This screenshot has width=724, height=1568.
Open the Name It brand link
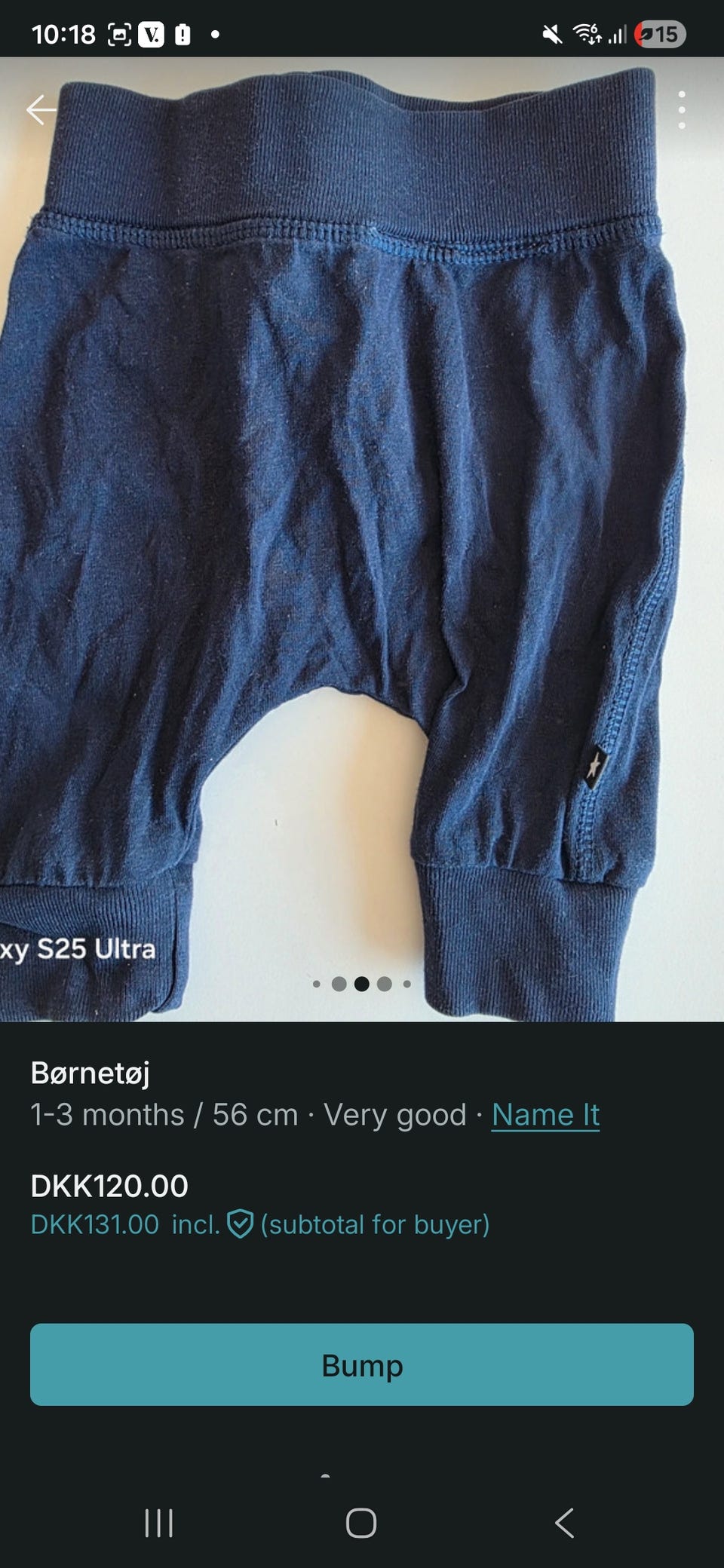pyautogui.click(x=545, y=1115)
